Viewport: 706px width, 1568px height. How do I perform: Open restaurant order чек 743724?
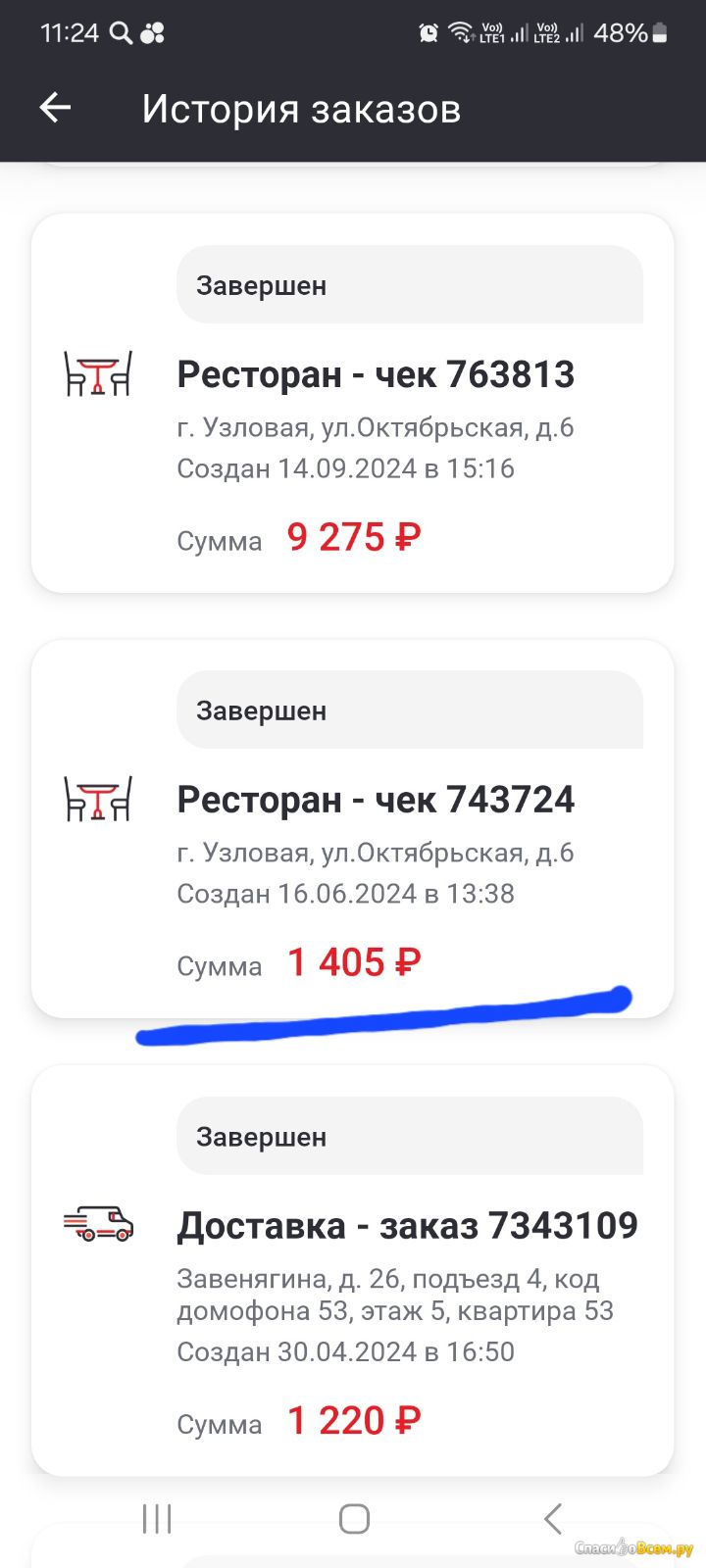352,828
